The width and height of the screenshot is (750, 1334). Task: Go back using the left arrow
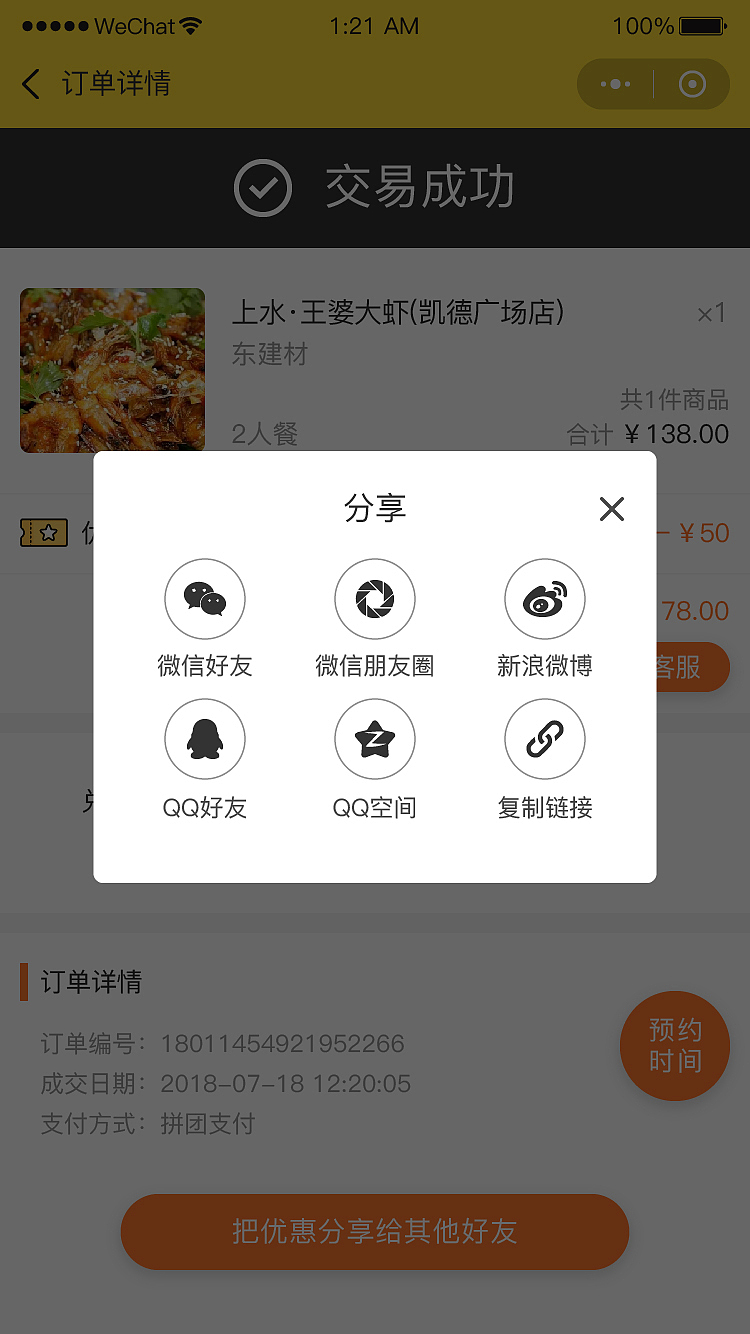[x=30, y=84]
